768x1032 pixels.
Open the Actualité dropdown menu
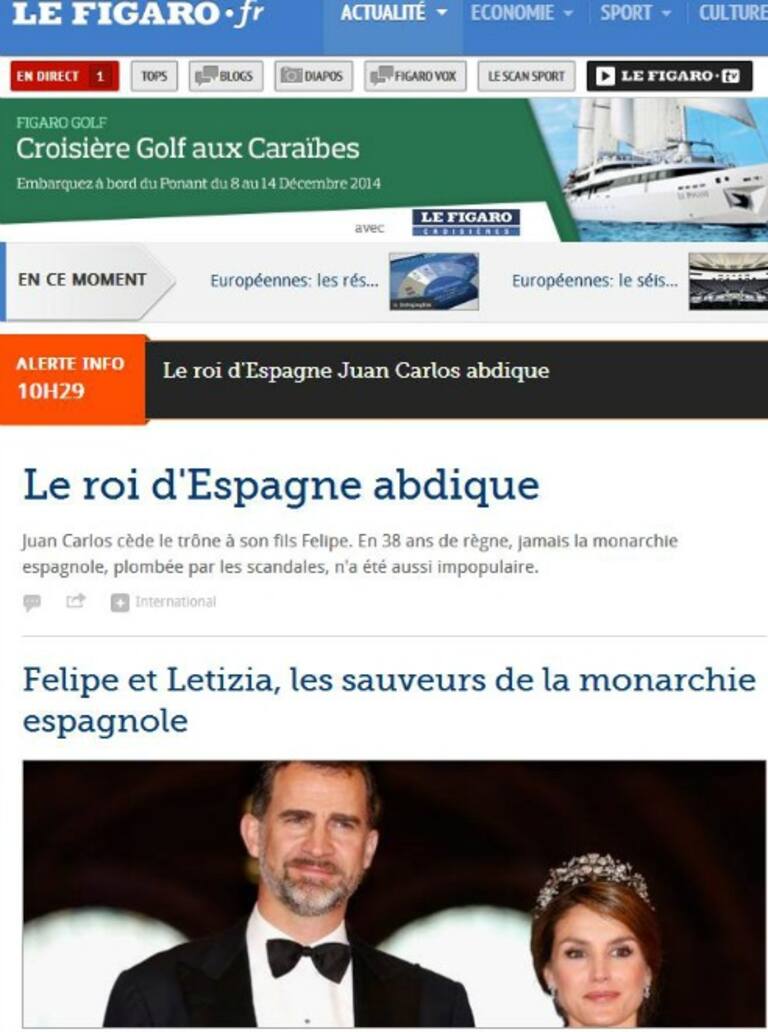pos(392,14)
